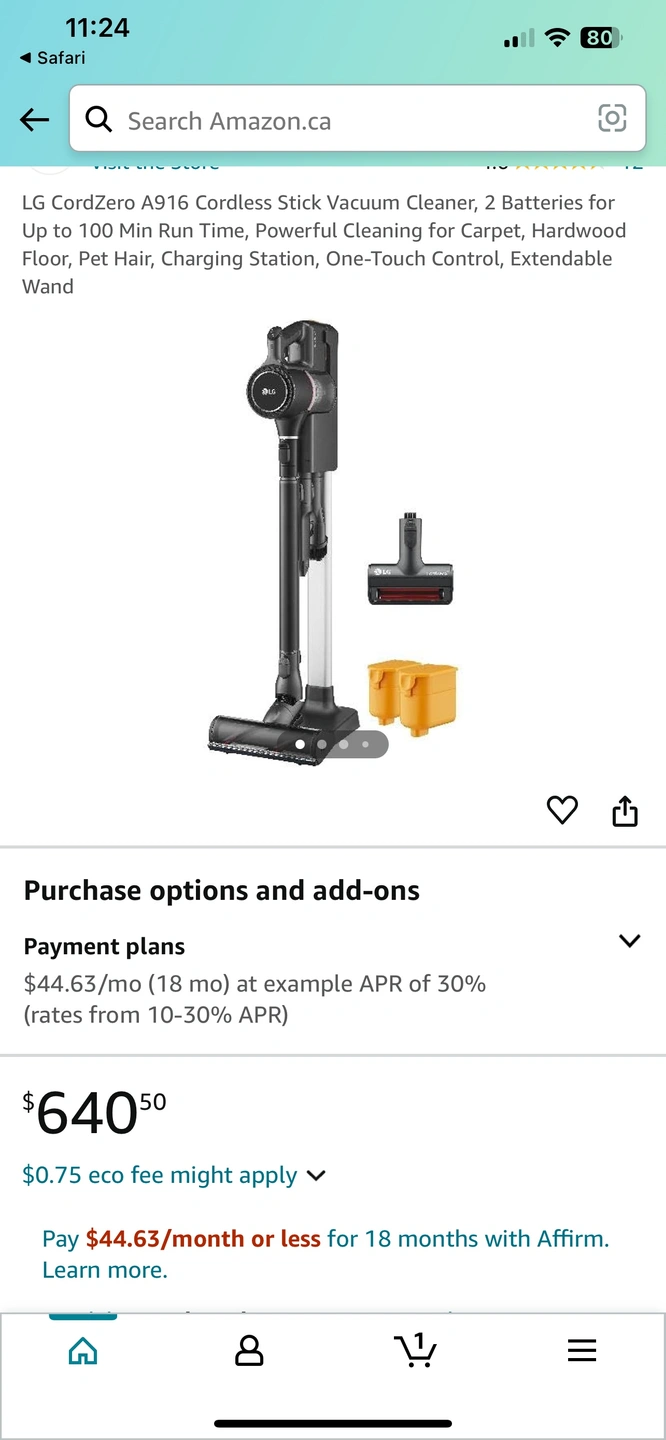Open the hamburger menu tab
This screenshot has height=1440, width=666.
click(581, 1351)
